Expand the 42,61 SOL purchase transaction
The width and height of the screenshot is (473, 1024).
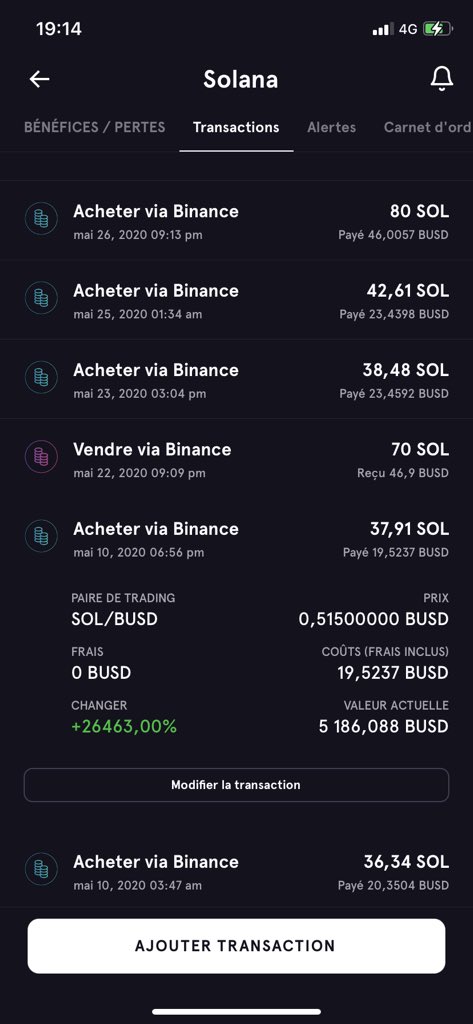tap(236, 299)
